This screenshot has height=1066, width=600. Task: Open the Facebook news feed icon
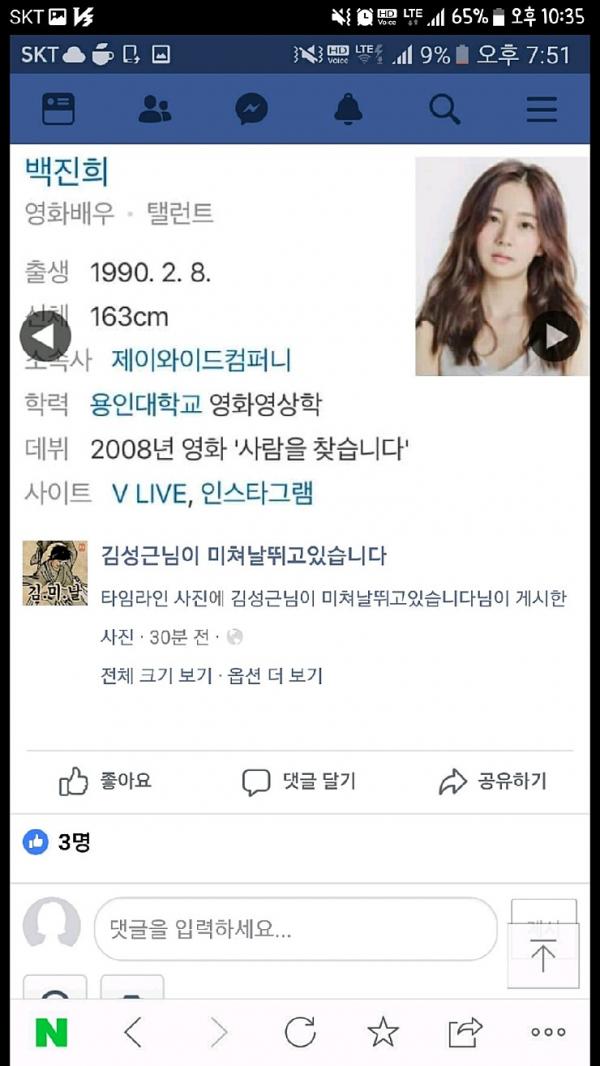pyautogui.click(x=58, y=108)
